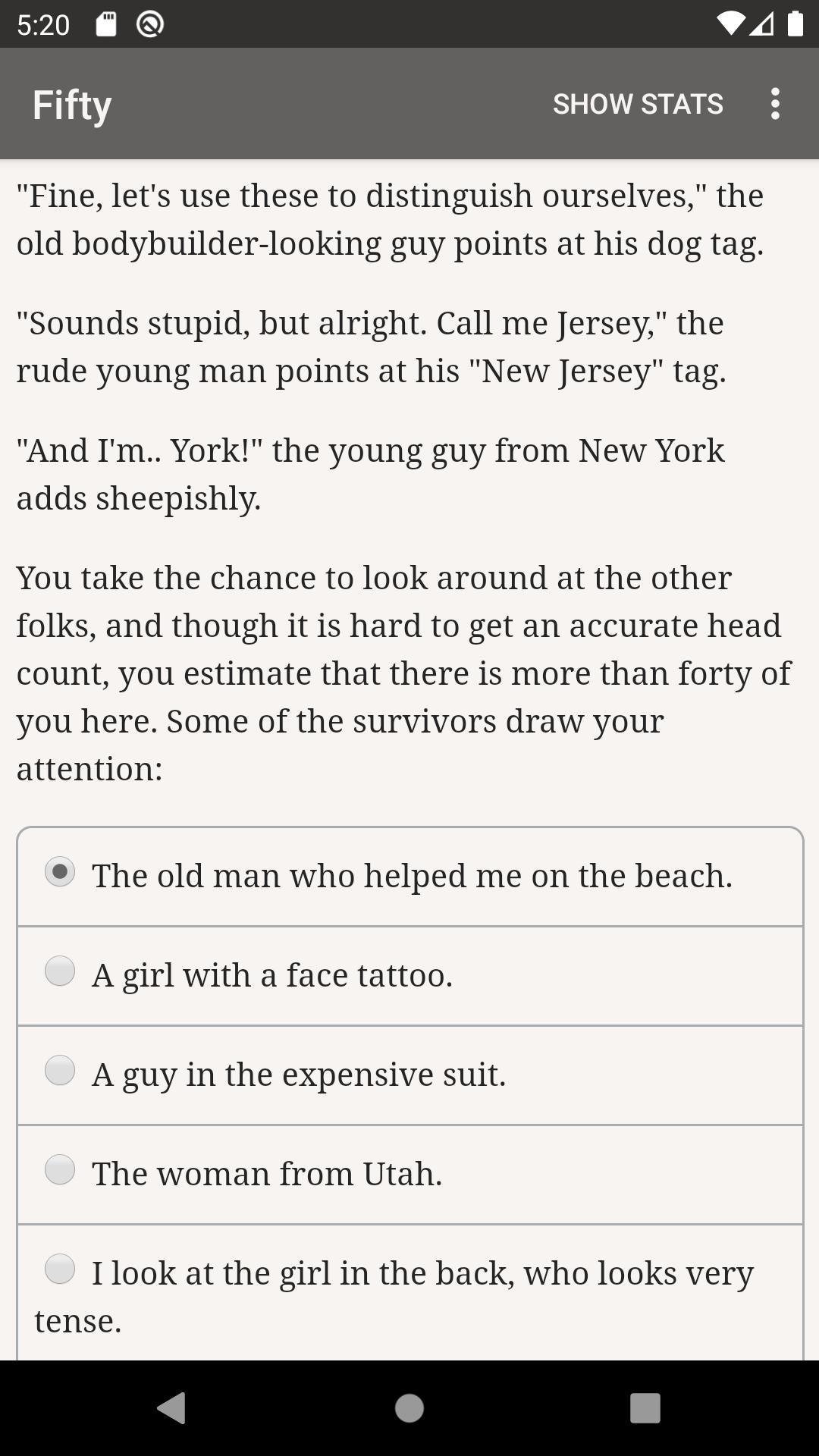Screen dimensions: 819x1456
Task: Choose the girl with a face tattoo
Action: [409, 976]
